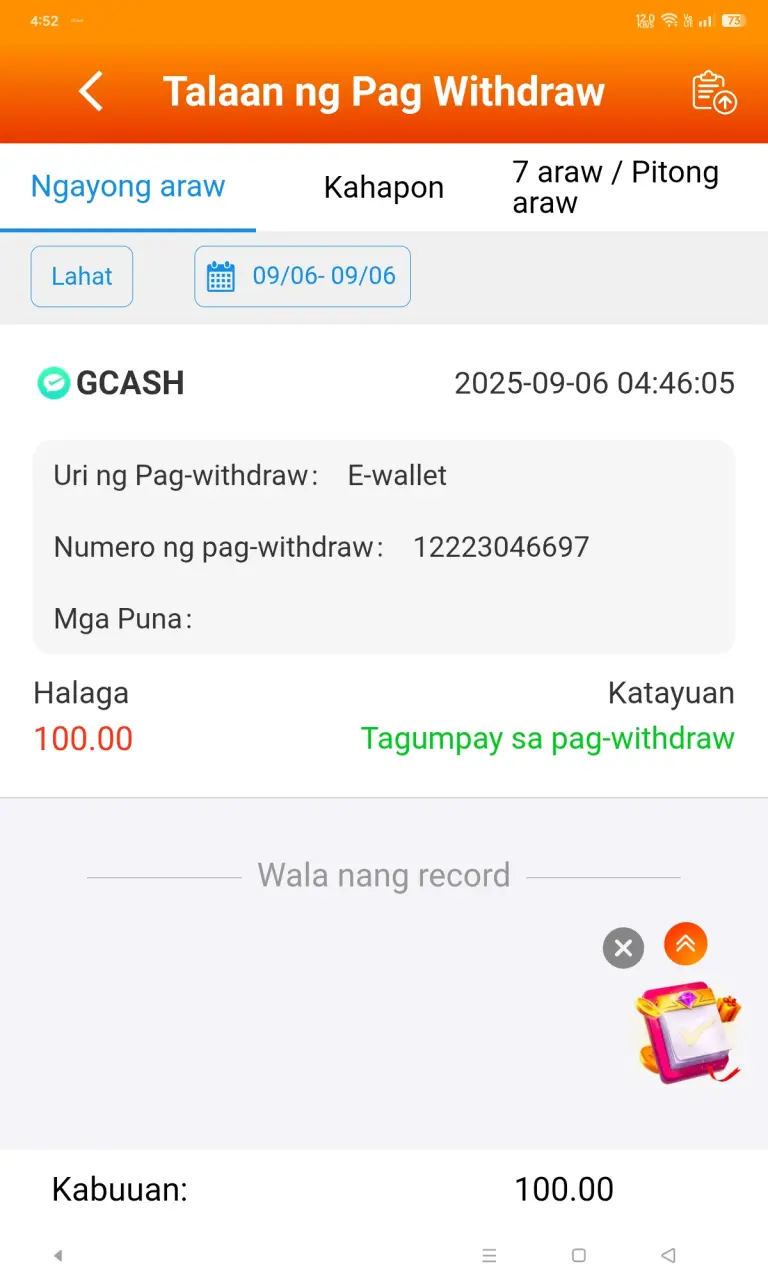This screenshot has width=768, height=1280.
Task: Go back using the header arrow
Action: 91,92
